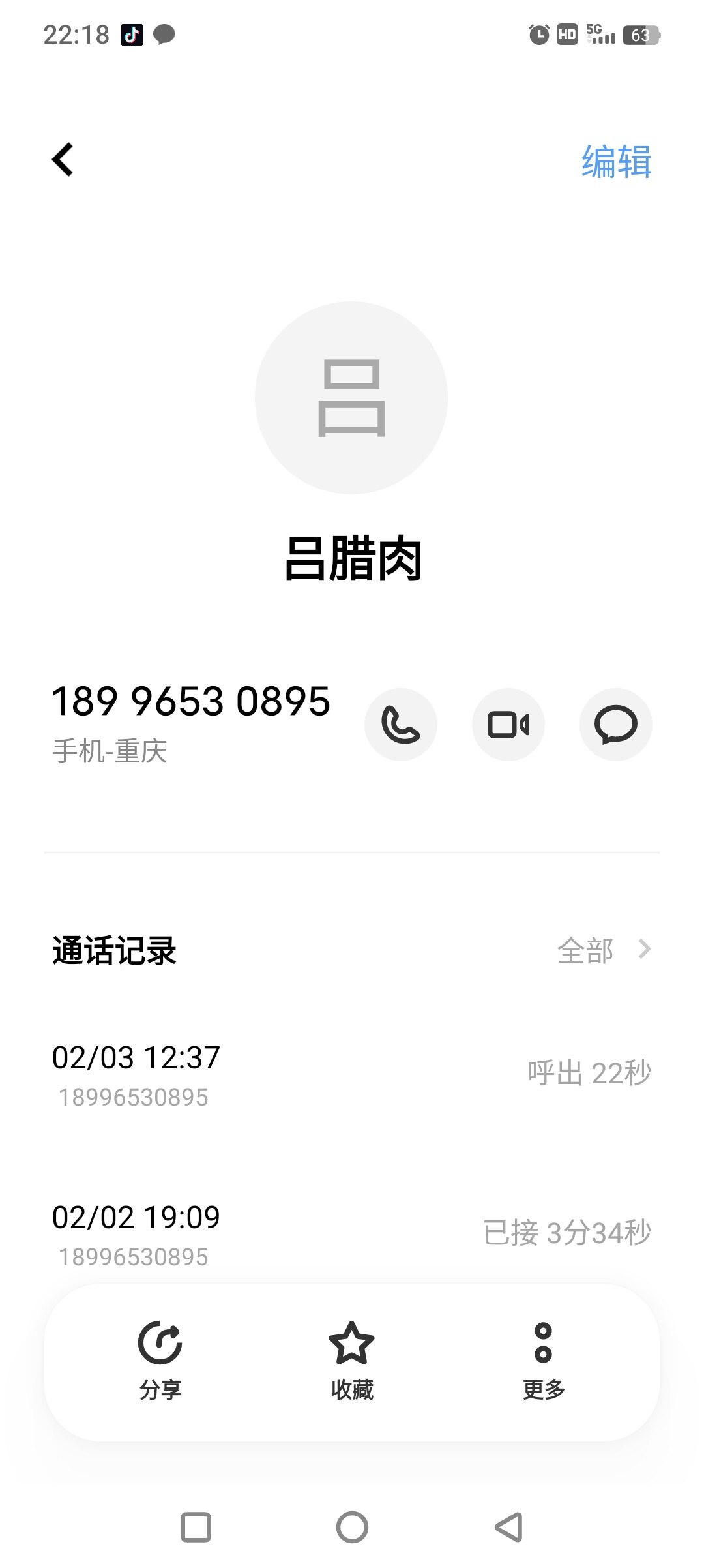Tap 编辑 to edit contact 吕腊肉
704x1568 pixels.
point(616,162)
